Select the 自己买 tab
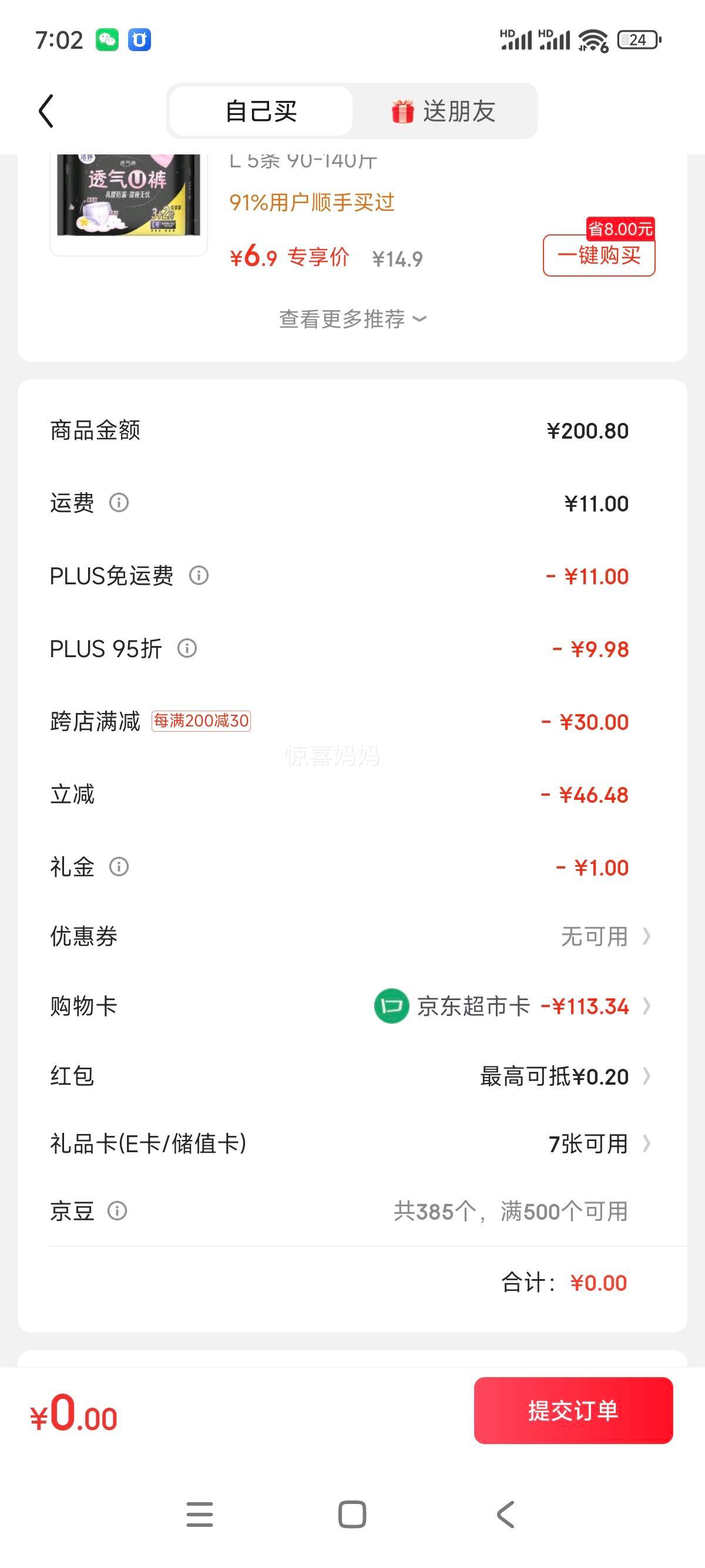Image resolution: width=705 pixels, height=1568 pixels. 261,112
